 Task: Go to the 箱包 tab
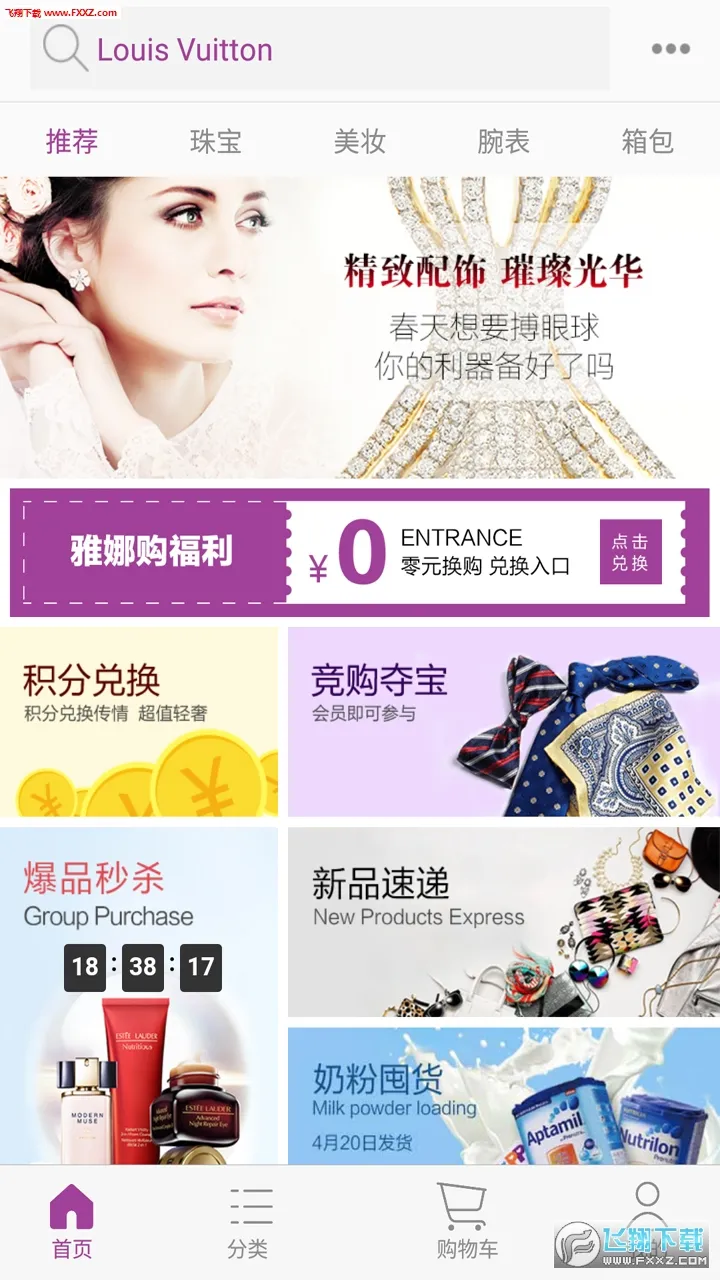647,141
